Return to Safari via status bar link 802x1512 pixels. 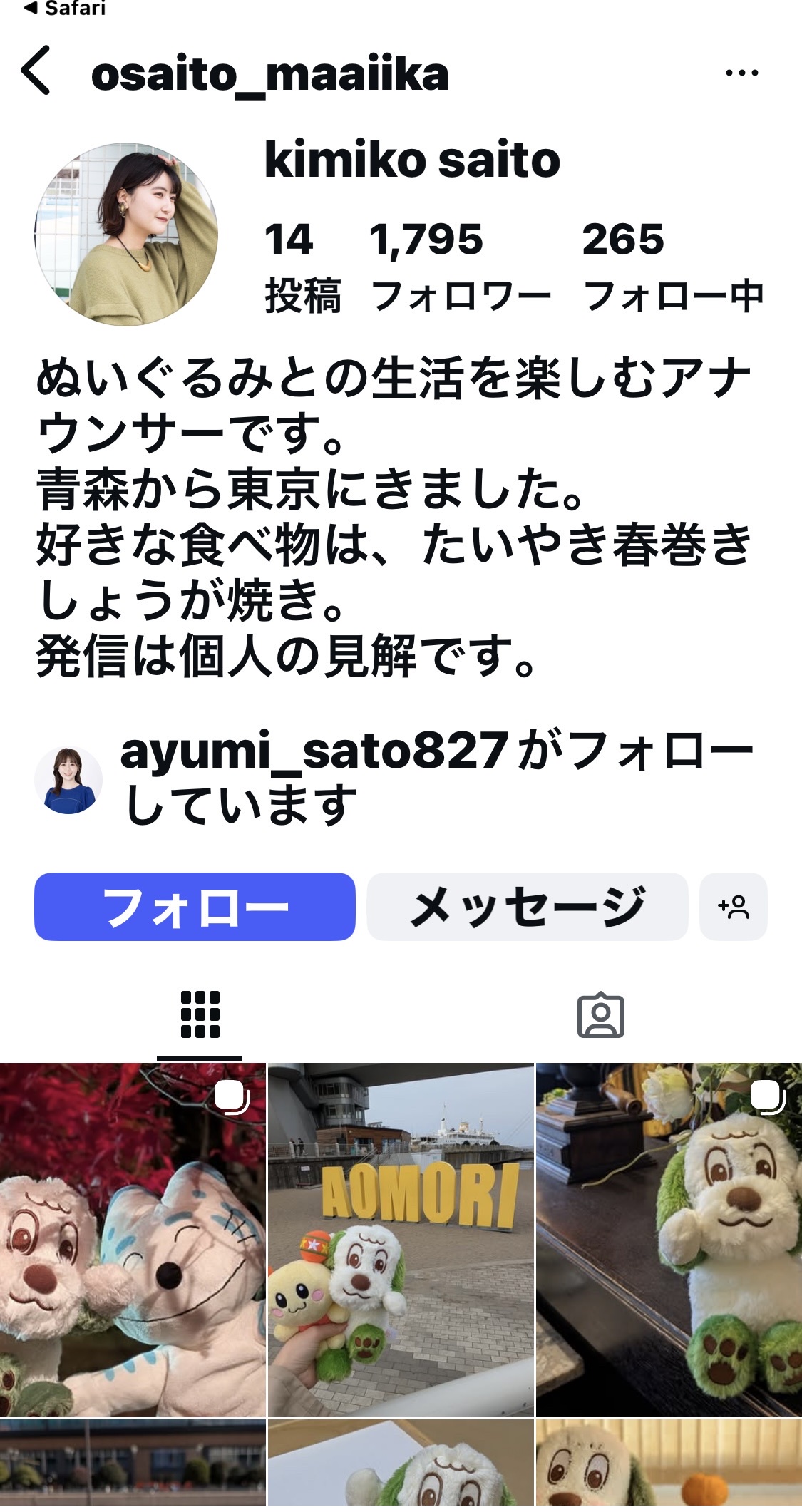coord(64,9)
